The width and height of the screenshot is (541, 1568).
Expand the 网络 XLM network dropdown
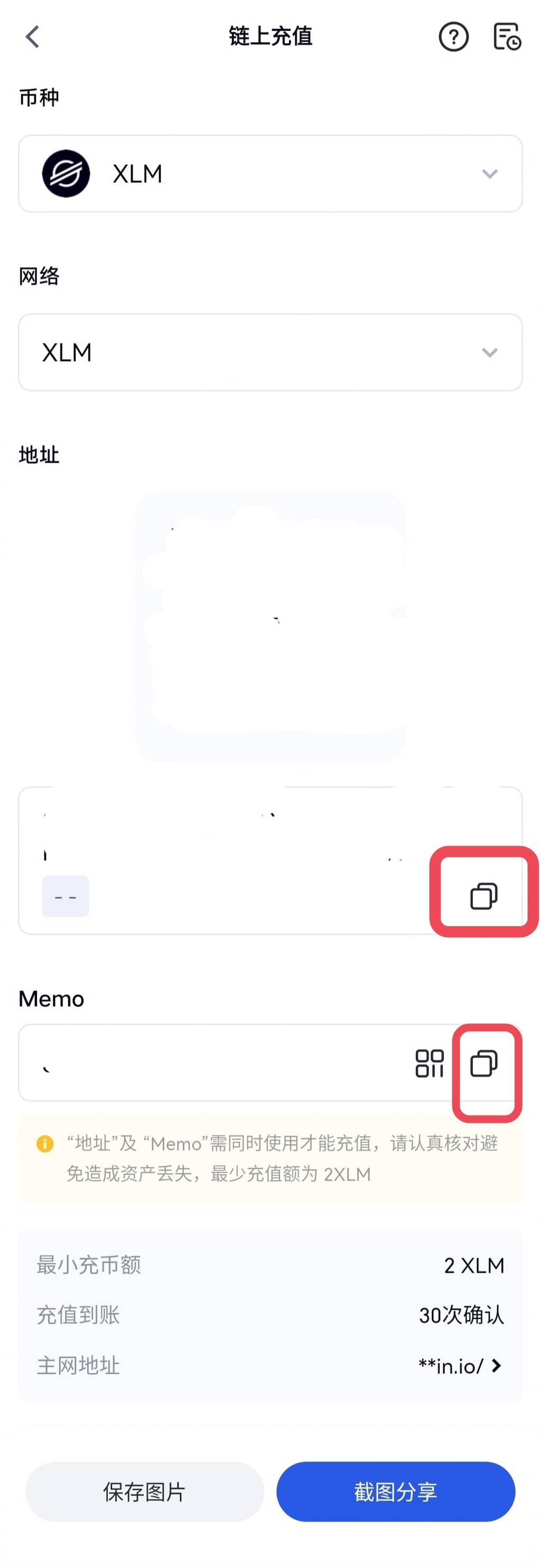[x=270, y=353]
